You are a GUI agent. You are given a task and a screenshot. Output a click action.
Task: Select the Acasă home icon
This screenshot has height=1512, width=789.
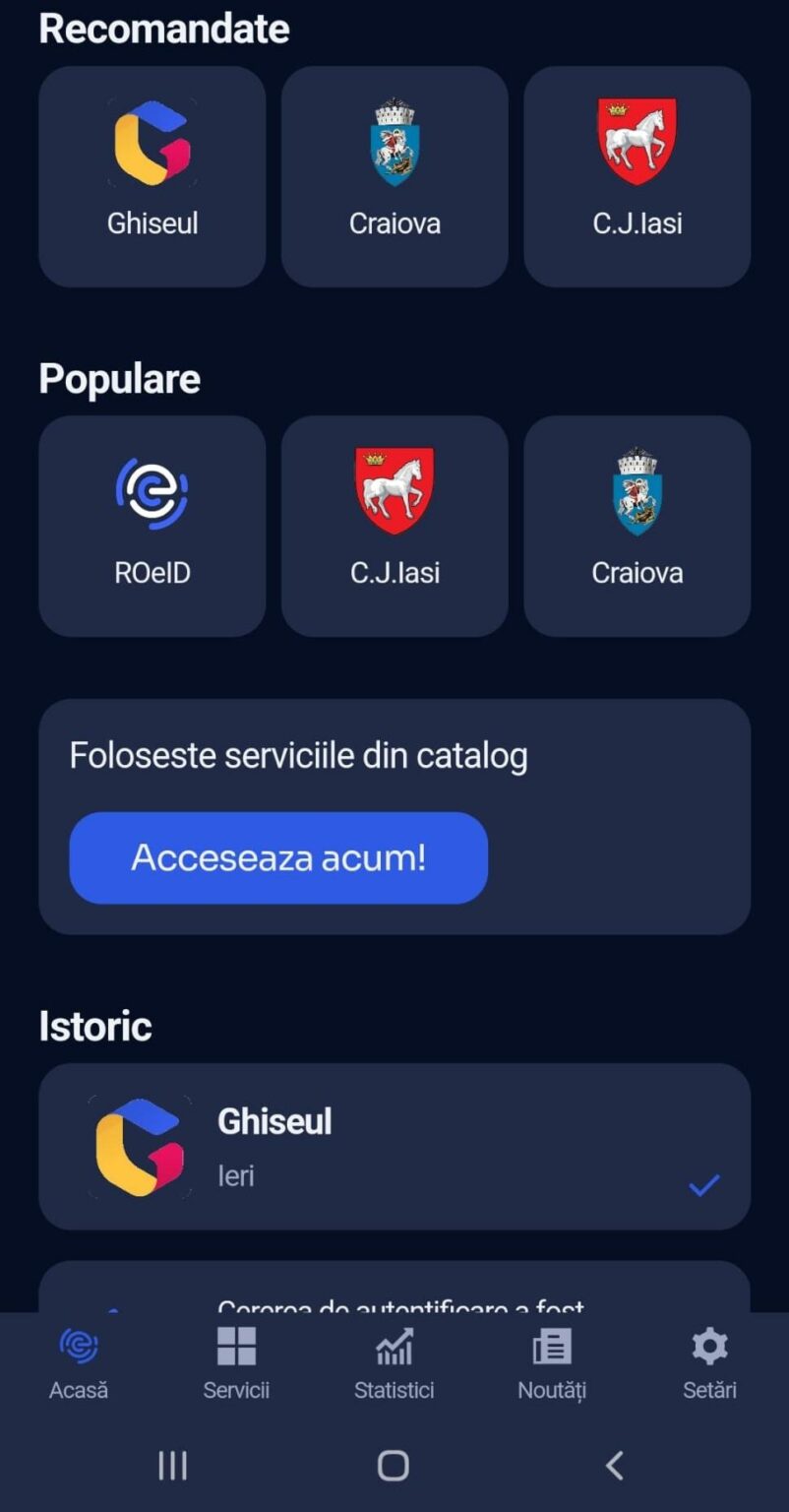[x=78, y=1346]
